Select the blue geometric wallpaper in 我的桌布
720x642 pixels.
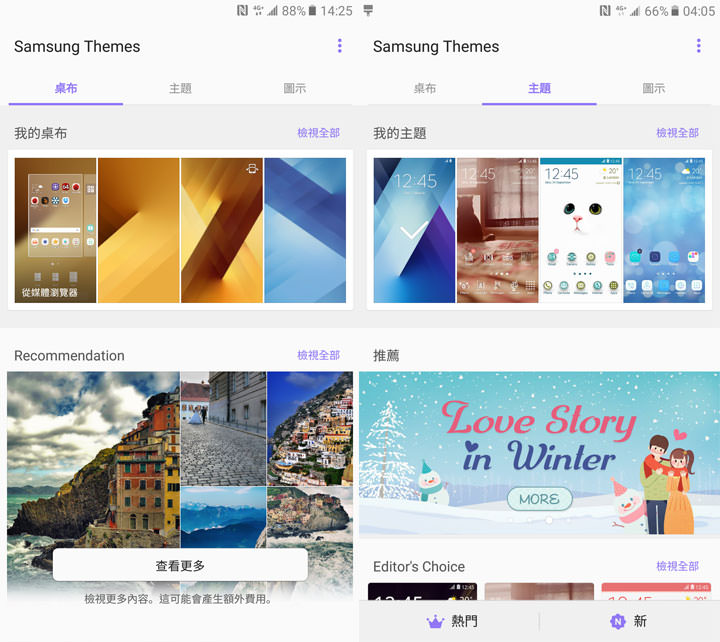(x=305, y=230)
